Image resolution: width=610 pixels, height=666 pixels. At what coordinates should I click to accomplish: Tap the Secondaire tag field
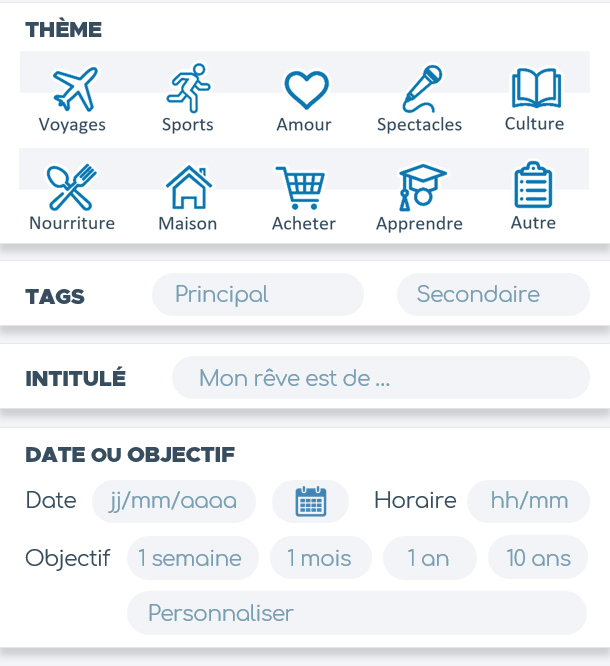point(492,295)
